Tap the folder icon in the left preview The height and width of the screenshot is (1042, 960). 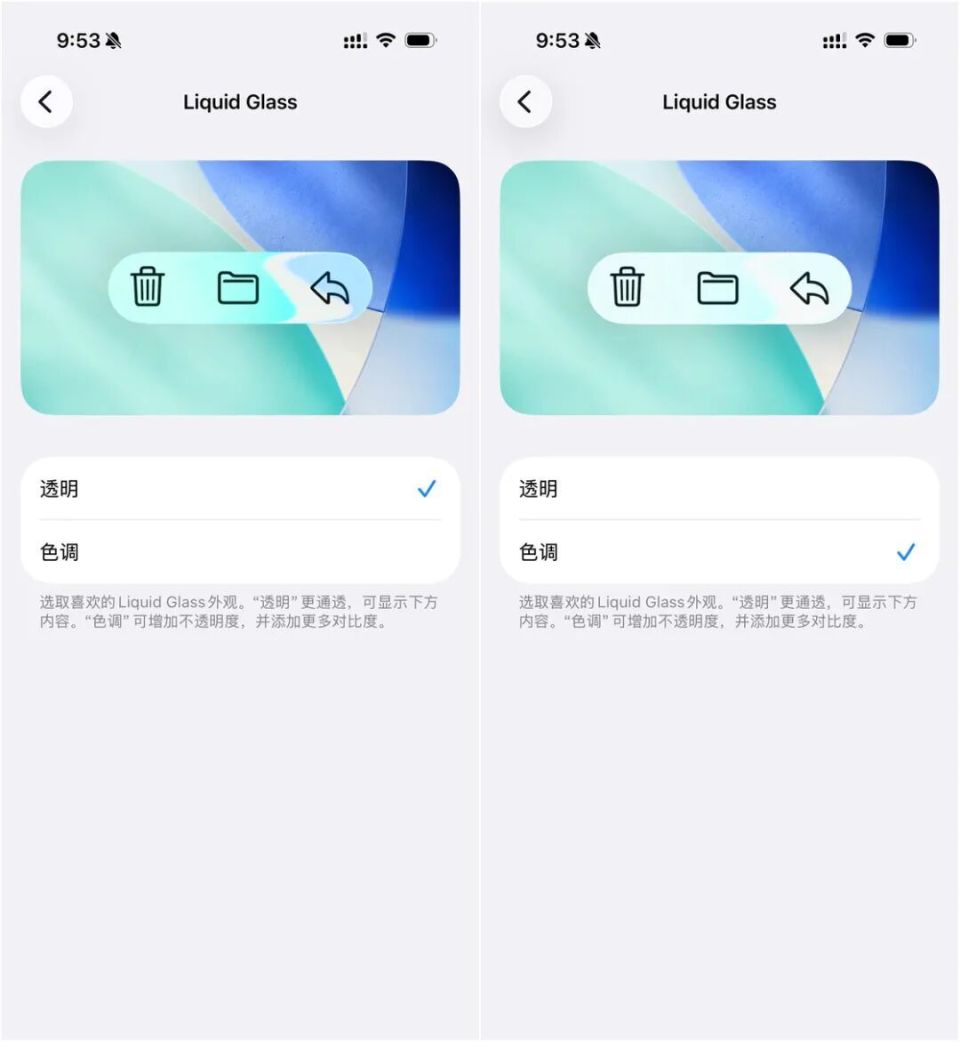238,288
